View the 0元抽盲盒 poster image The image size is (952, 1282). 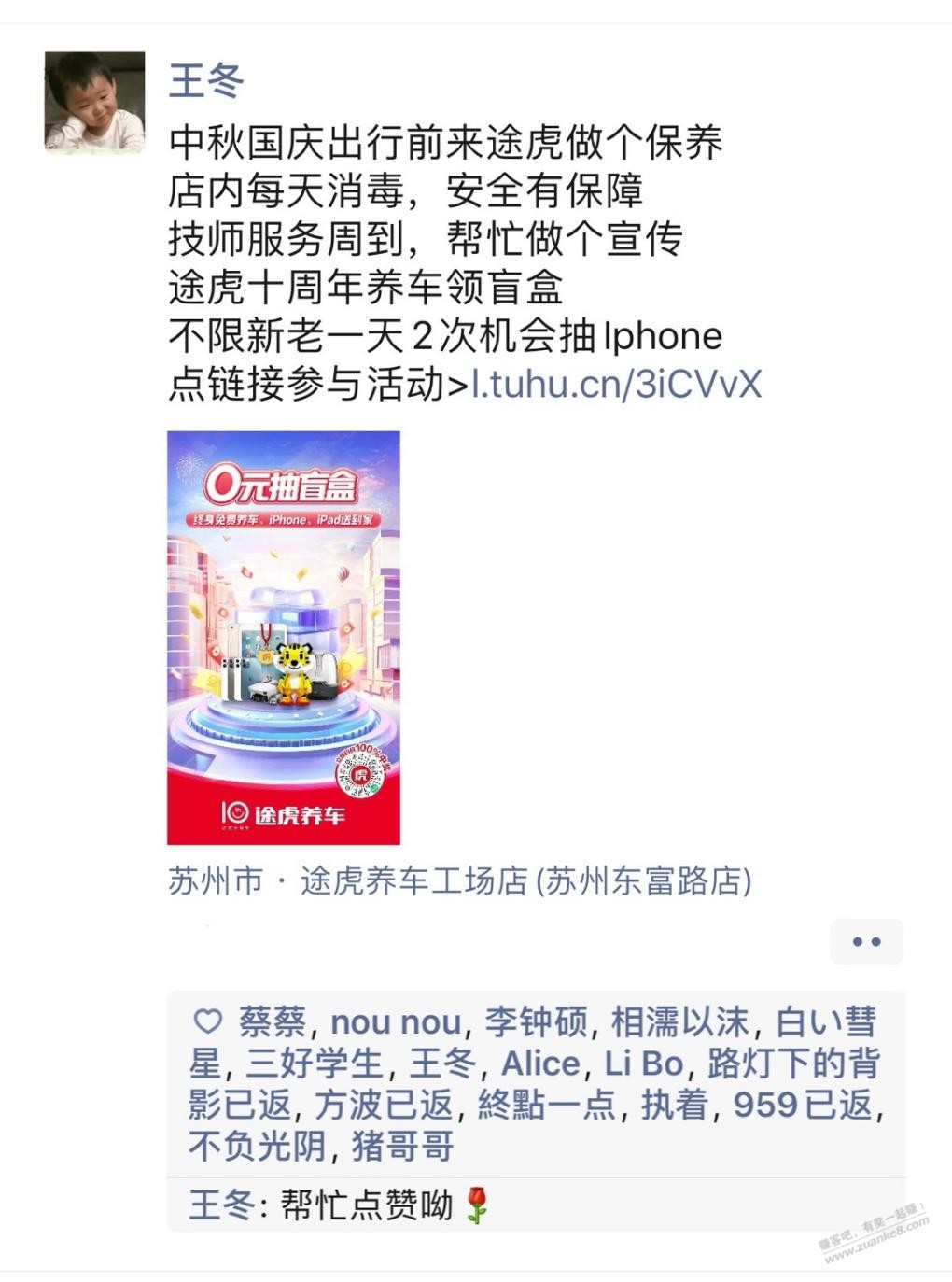(284, 637)
